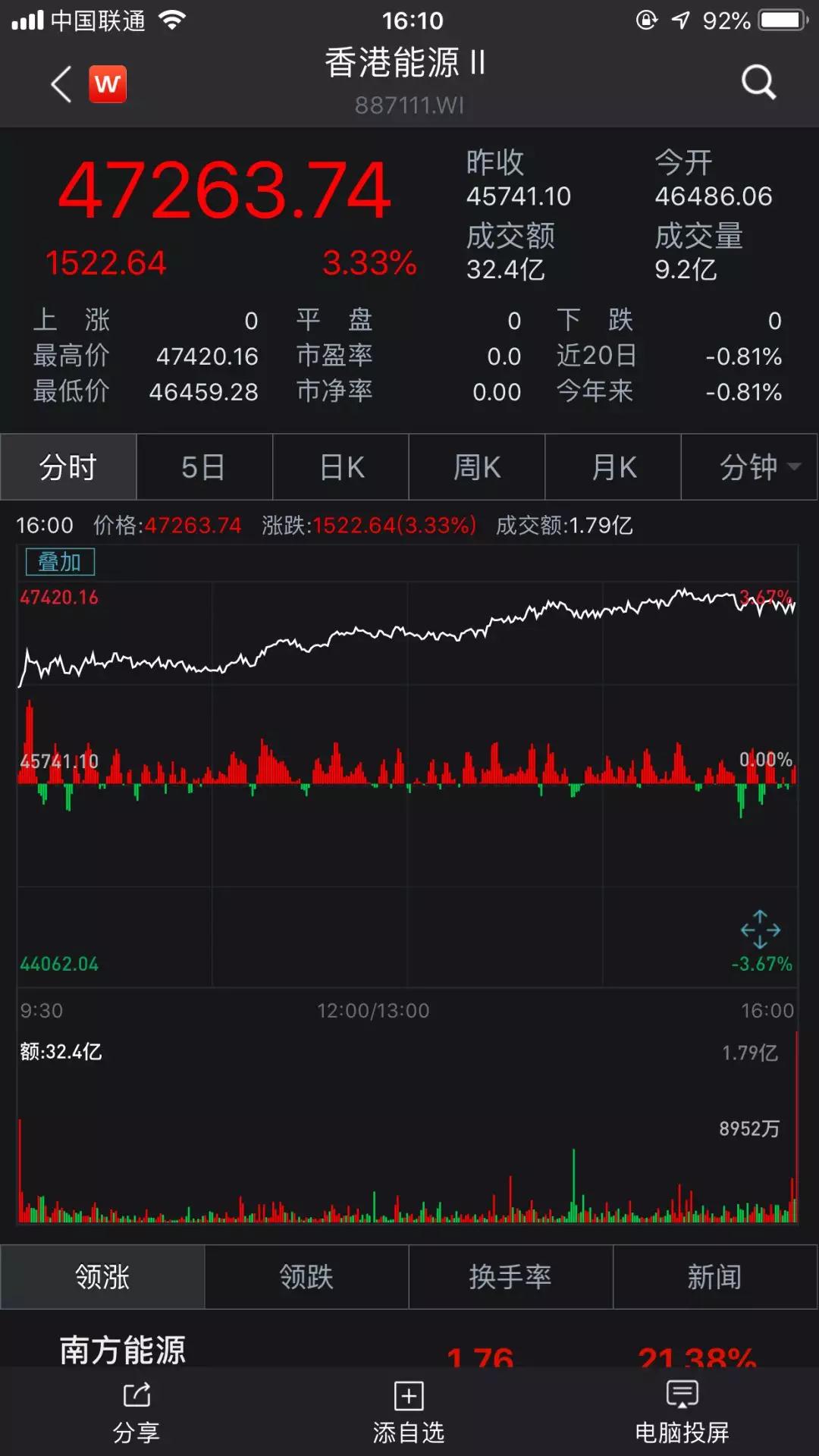Open the 新闻 tab
Image resolution: width=819 pixels, height=1456 pixels.
(x=714, y=1277)
